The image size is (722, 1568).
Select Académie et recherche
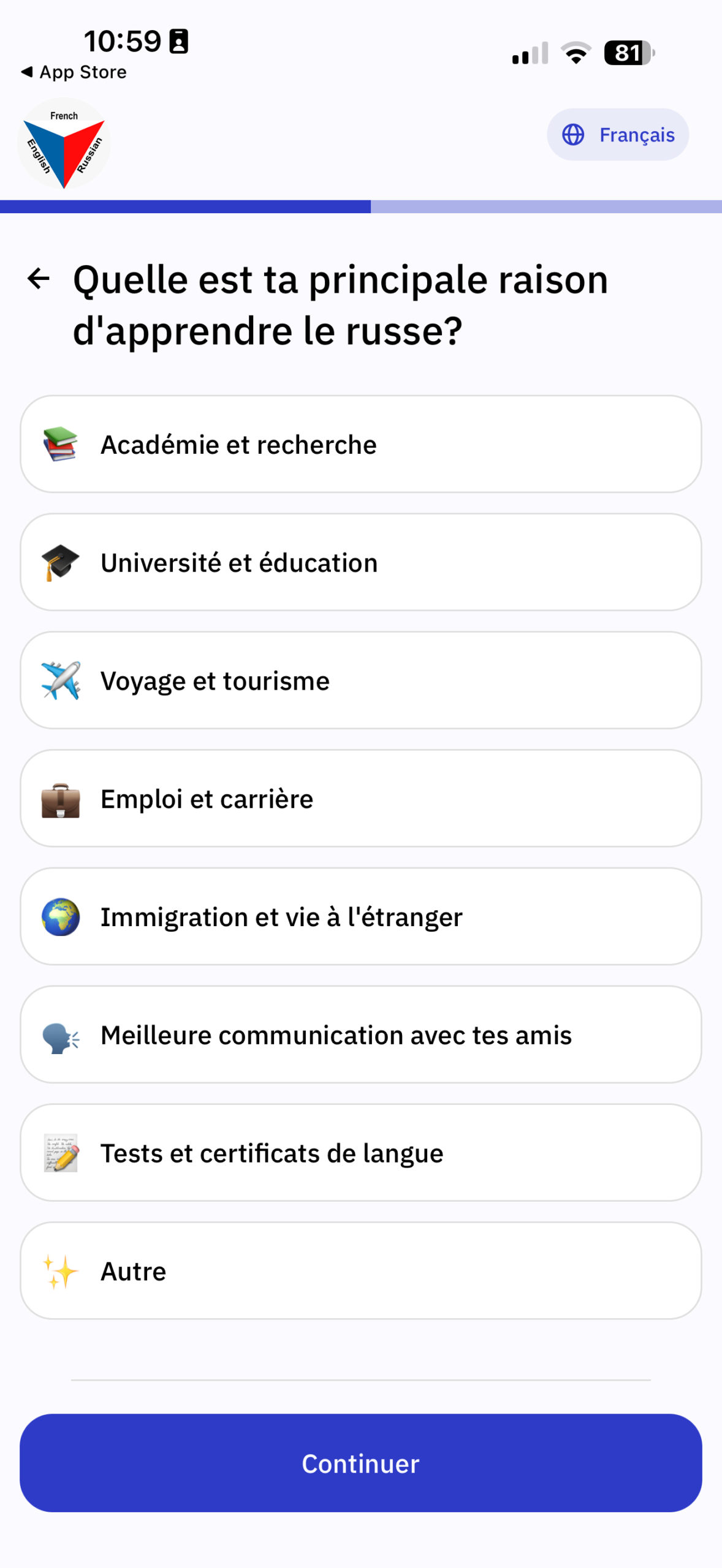tap(360, 444)
